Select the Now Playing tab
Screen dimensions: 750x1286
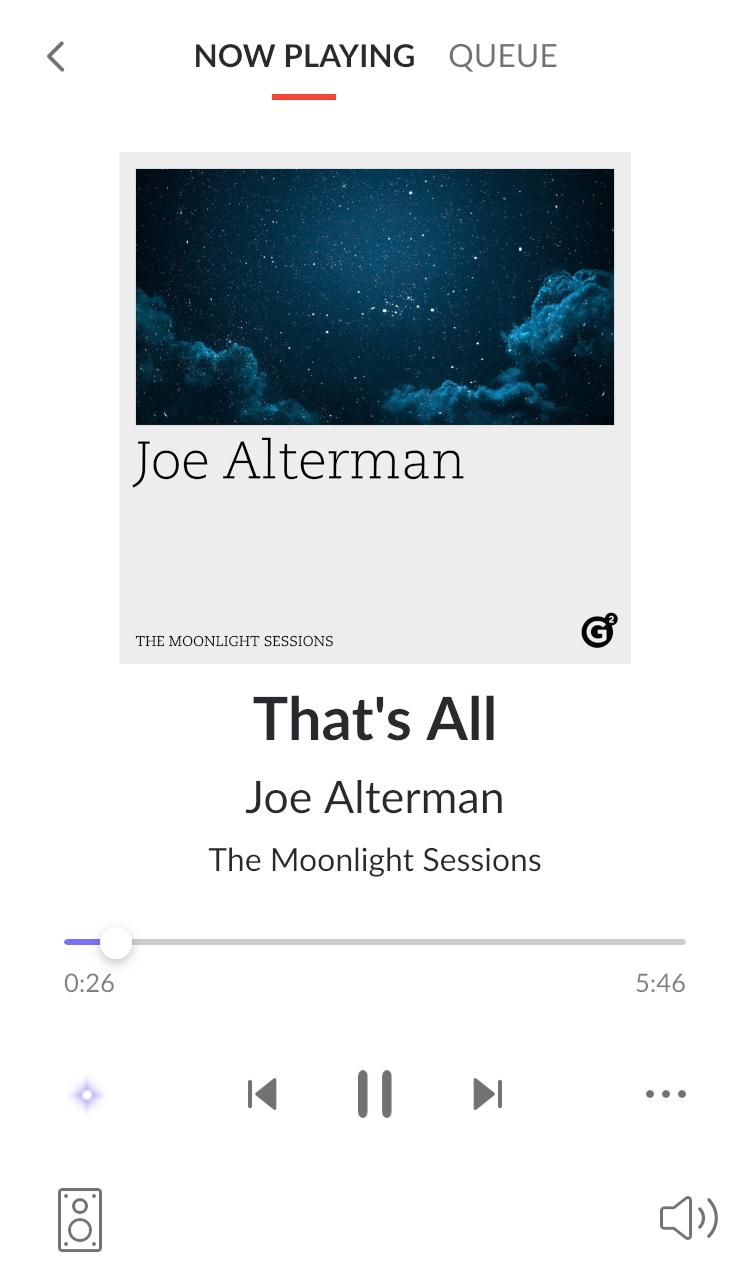tap(304, 56)
